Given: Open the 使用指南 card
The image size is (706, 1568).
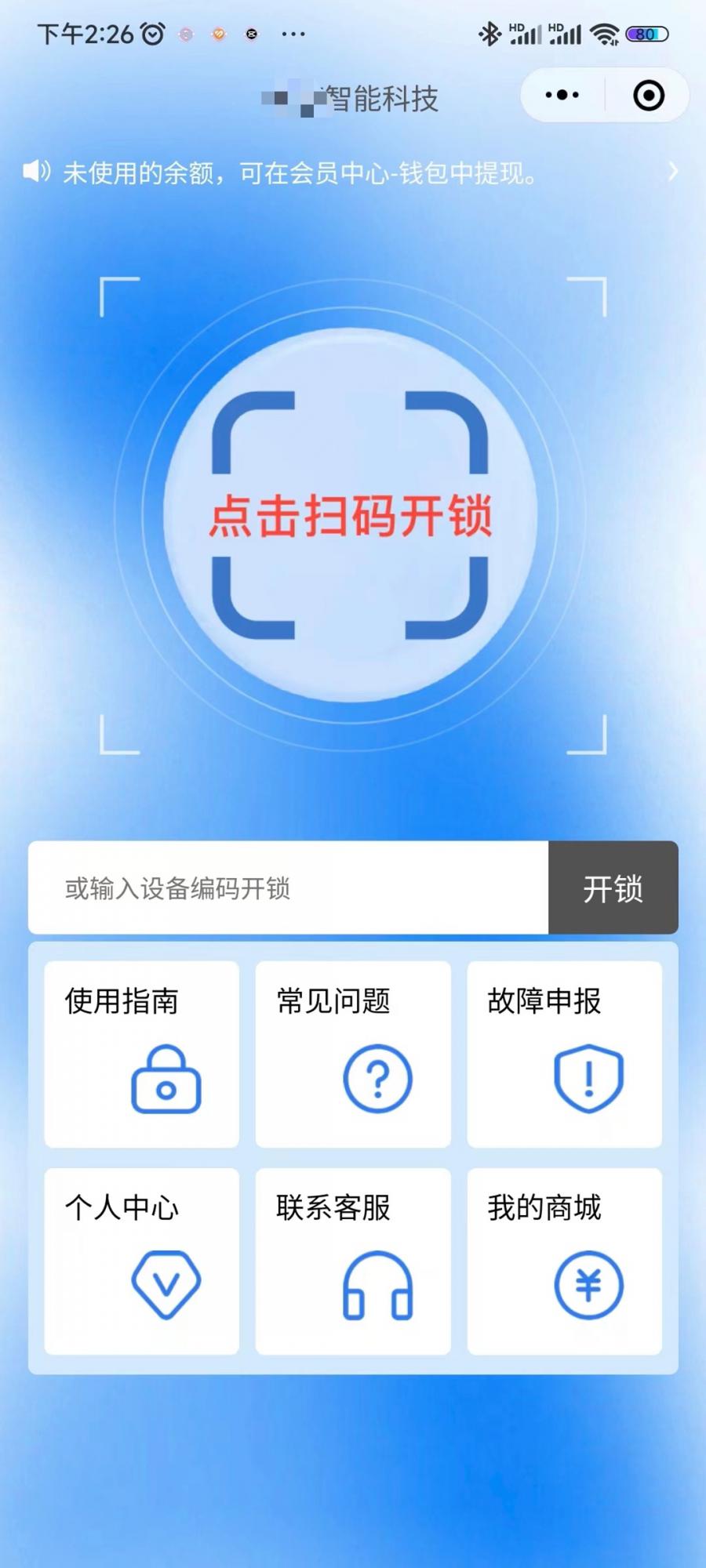Looking at the screenshot, I should coord(142,1054).
